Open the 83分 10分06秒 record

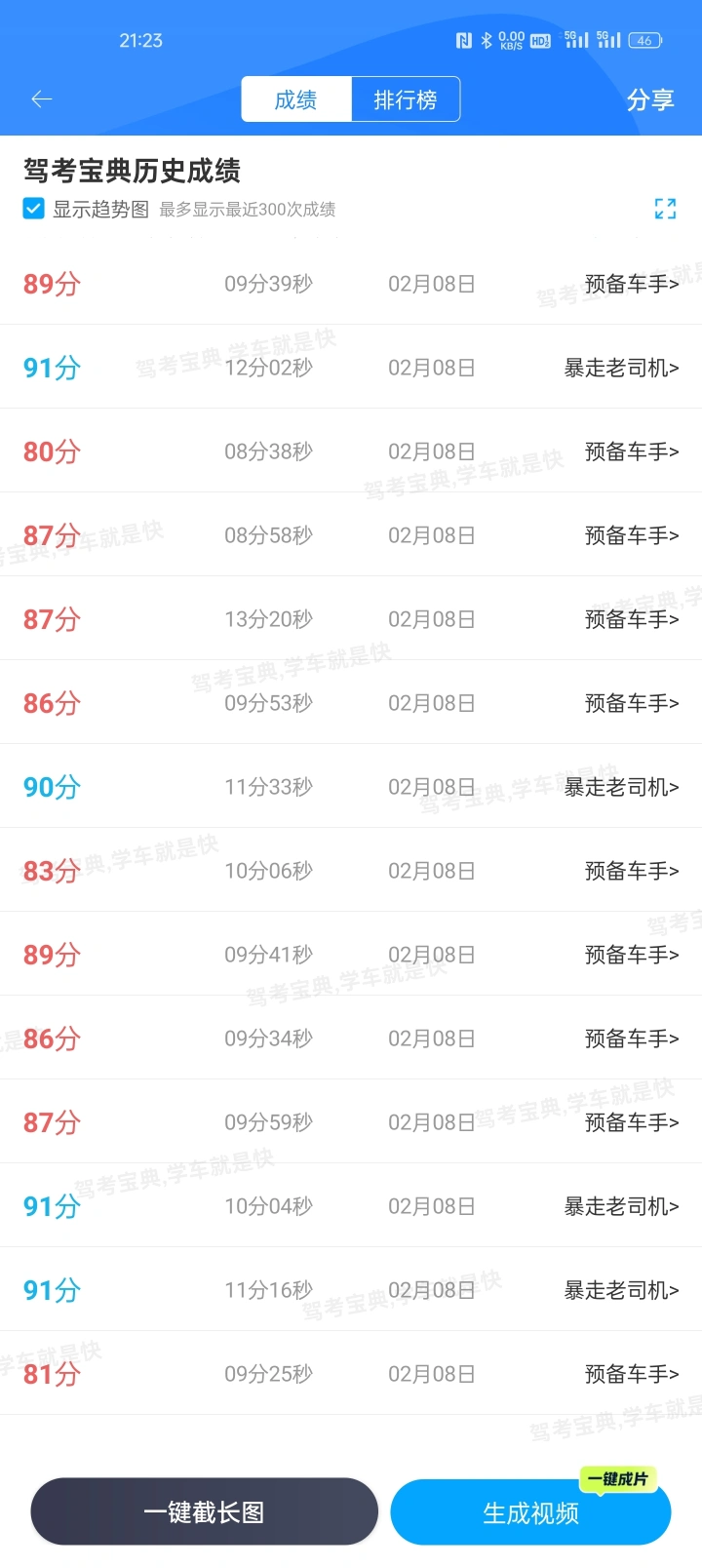(351, 871)
